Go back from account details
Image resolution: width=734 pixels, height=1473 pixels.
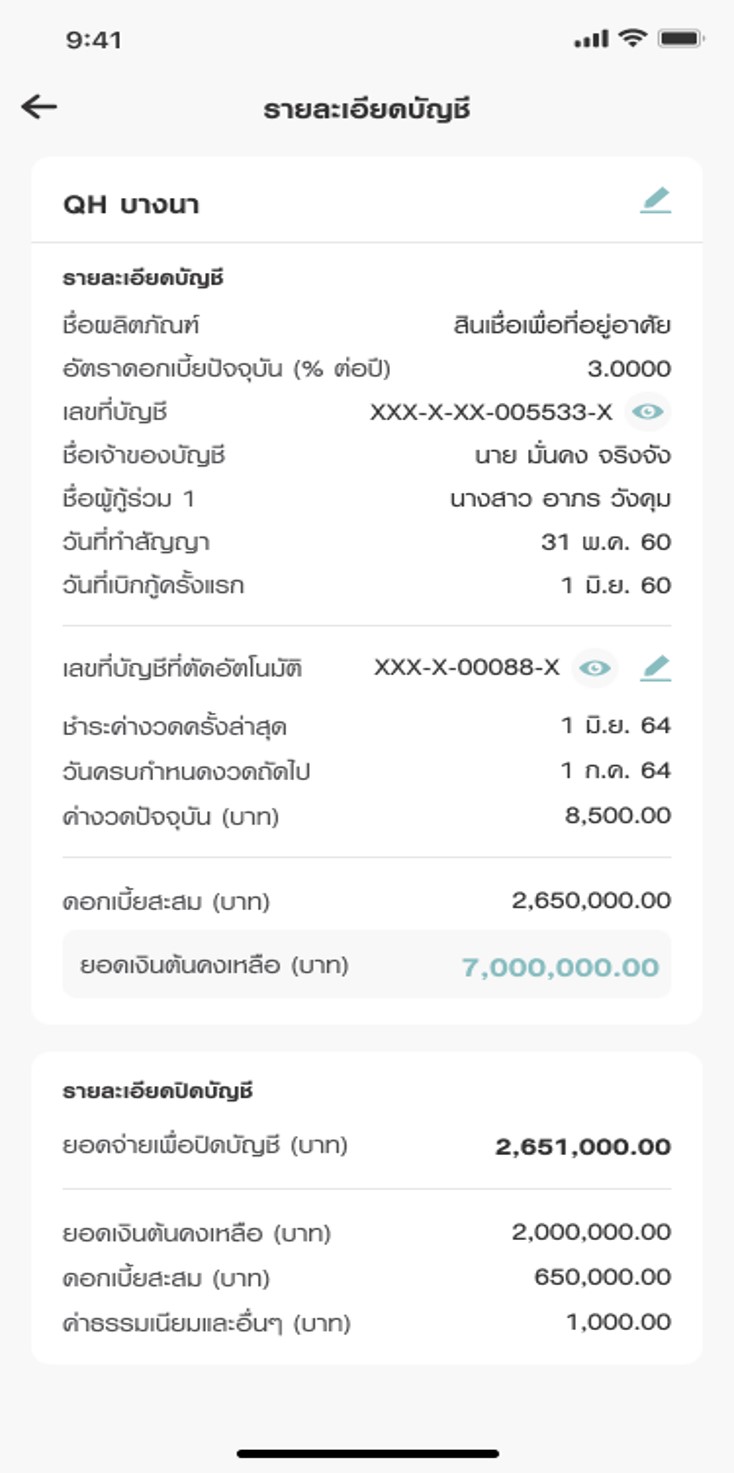coord(39,107)
